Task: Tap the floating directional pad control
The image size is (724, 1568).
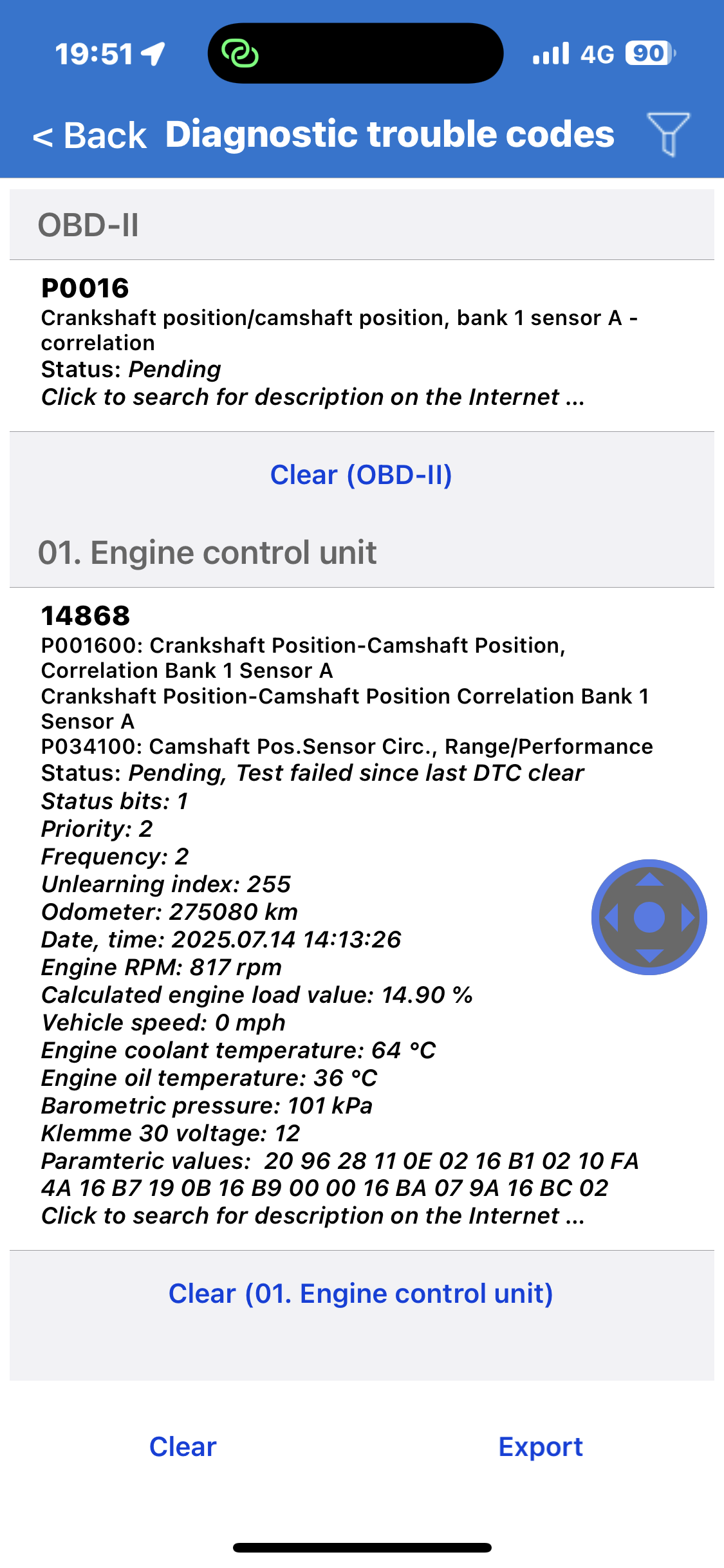Action: click(649, 917)
